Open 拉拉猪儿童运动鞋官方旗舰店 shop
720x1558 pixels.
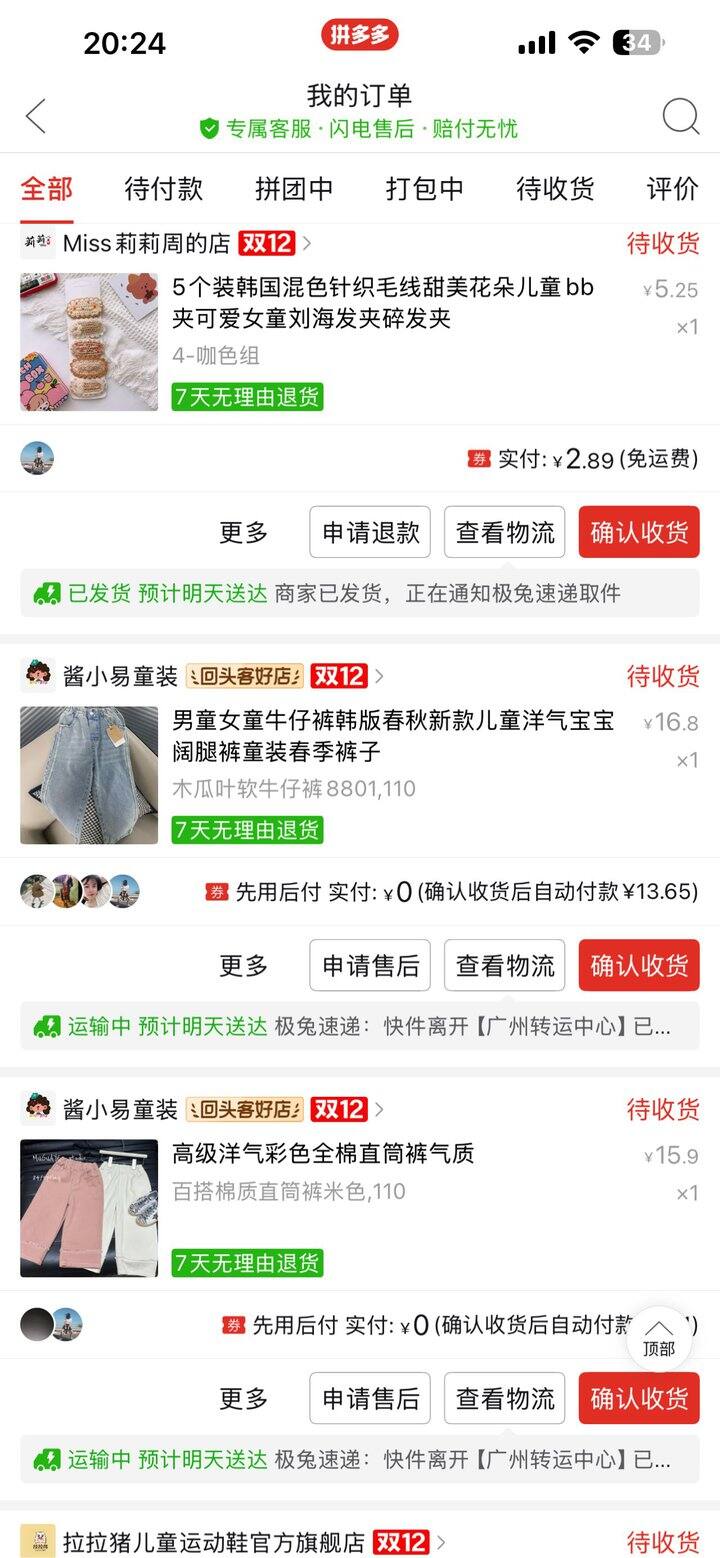(x=213, y=1542)
